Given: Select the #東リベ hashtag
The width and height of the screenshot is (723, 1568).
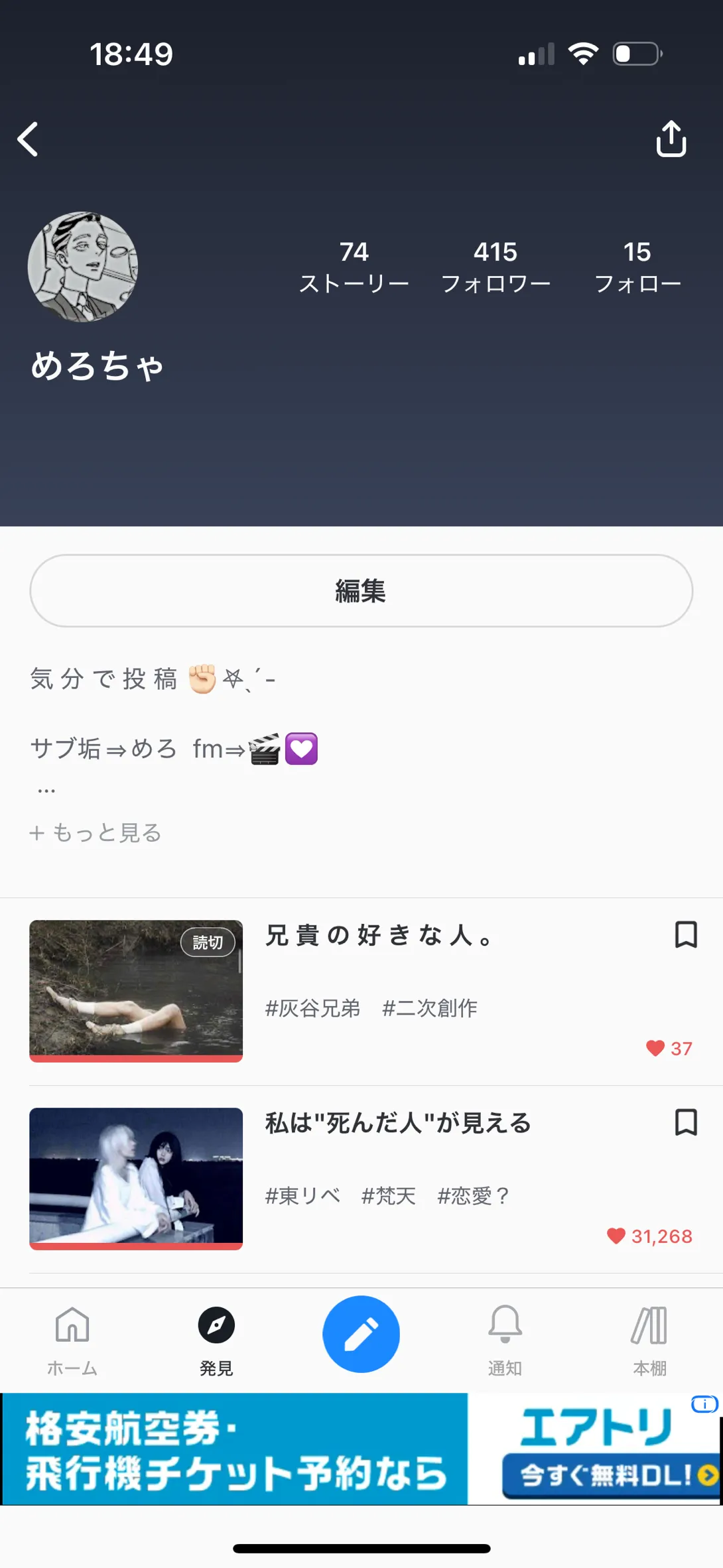Looking at the screenshot, I should (302, 1196).
